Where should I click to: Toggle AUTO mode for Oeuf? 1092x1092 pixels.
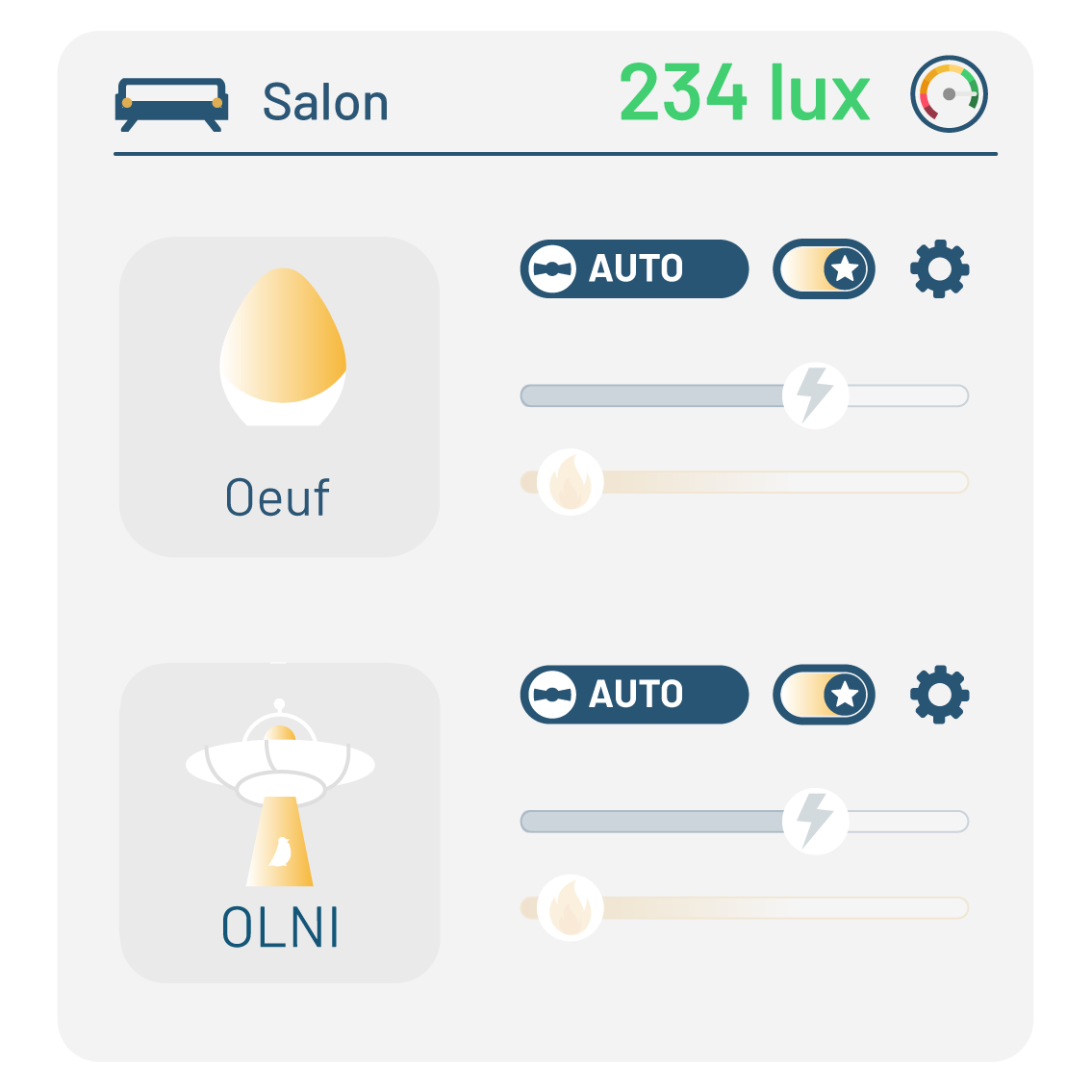pyautogui.click(x=634, y=268)
